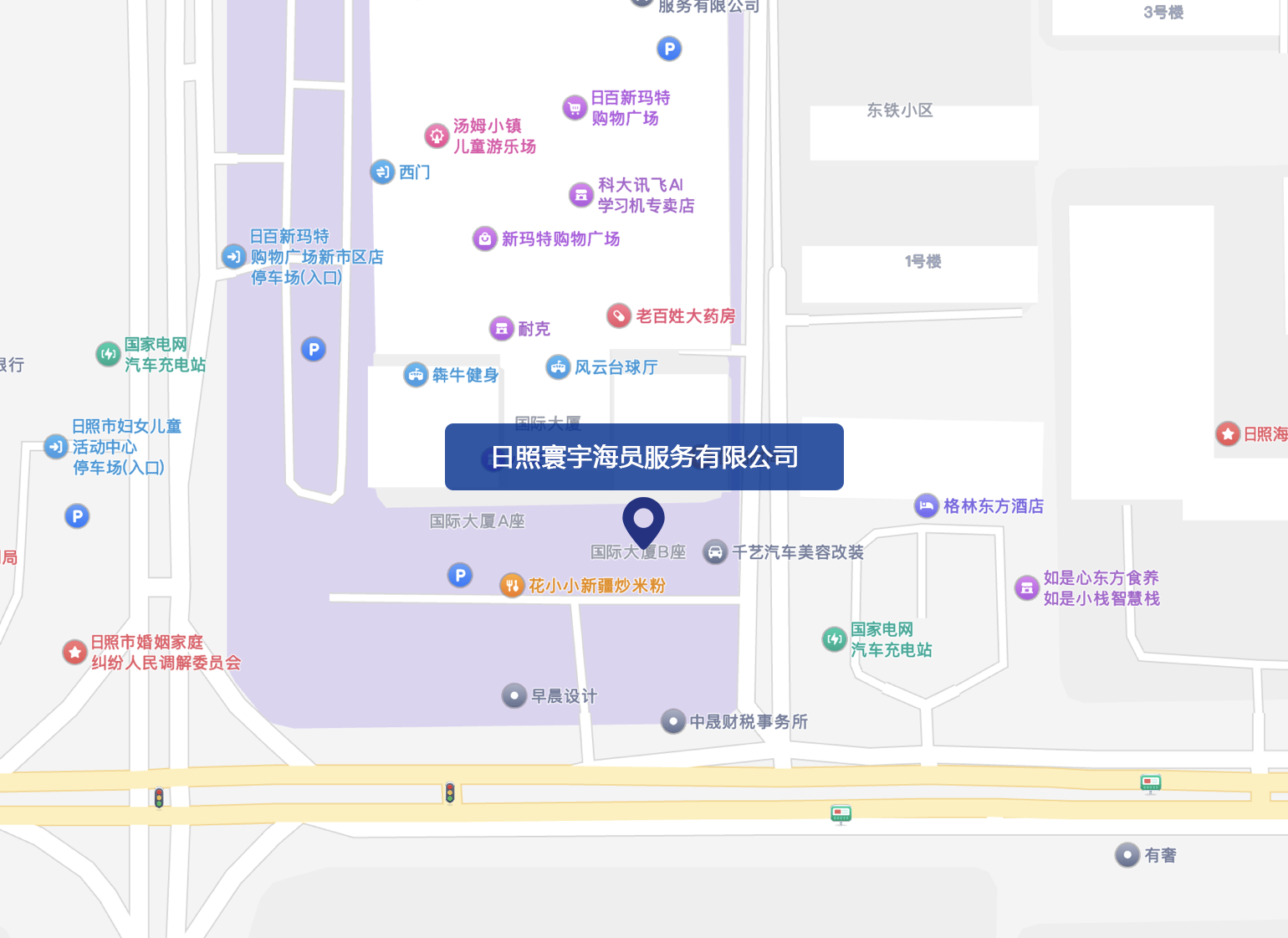The width and height of the screenshot is (1288, 938).
Task: Tap the 耐克 store marker
Action: [501, 329]
